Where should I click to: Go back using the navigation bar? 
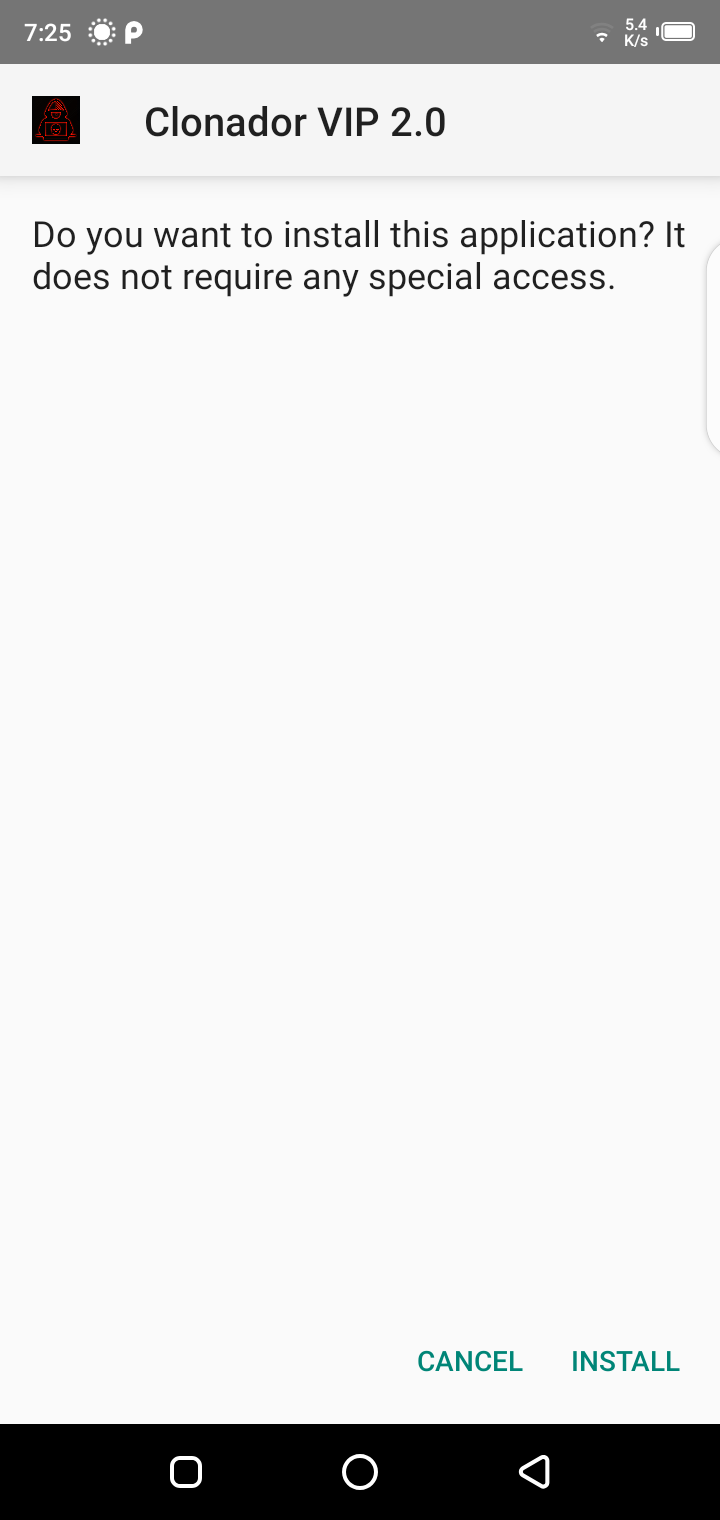click(534, 1471)
